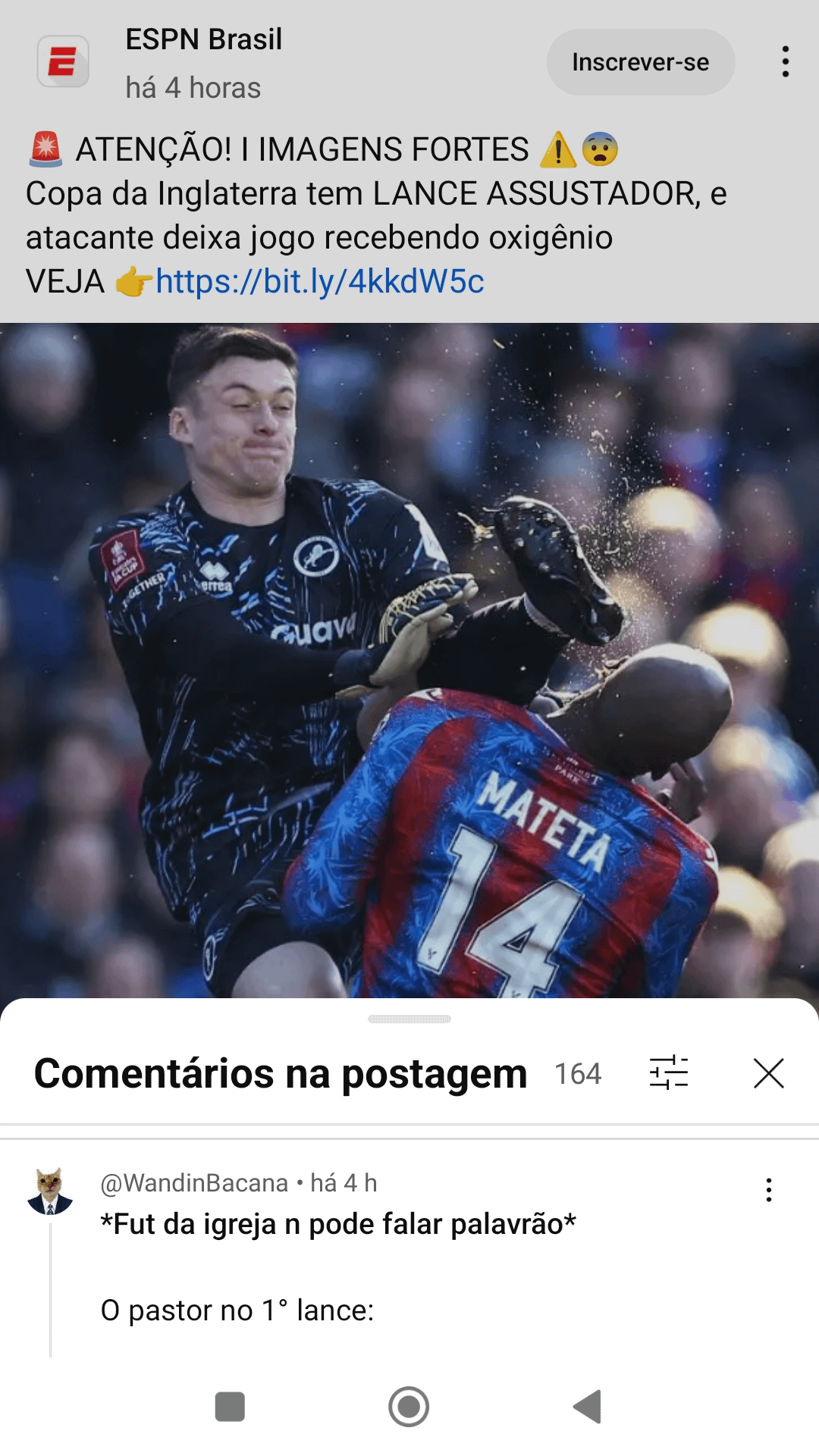The width and height of the screenshot is (819, 1456).
Task: Go back with the system back button
Action: click(588, 1407)
